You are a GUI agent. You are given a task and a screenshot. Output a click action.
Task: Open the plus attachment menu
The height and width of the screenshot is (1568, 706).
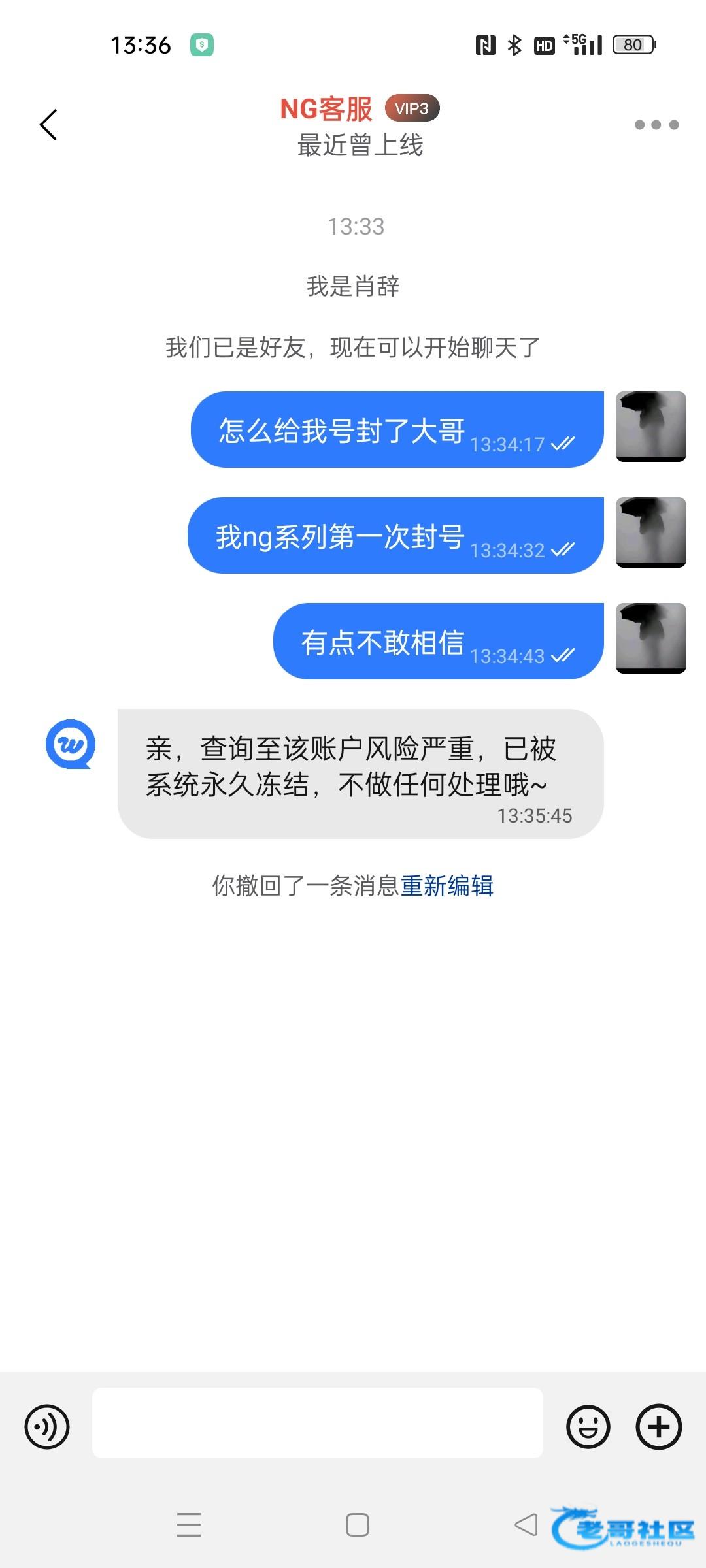click(x=659, y=1426)
